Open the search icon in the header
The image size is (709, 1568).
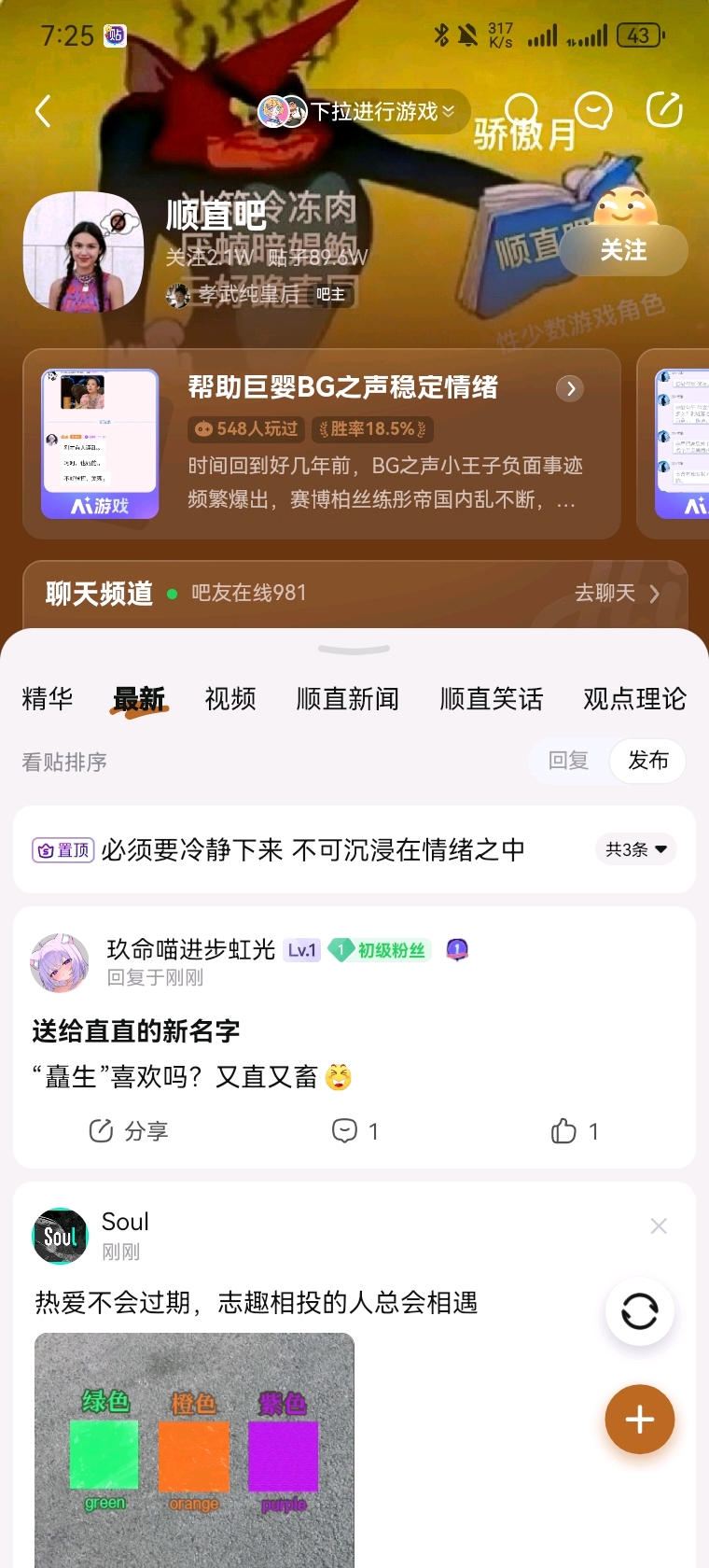click(522, 110)
